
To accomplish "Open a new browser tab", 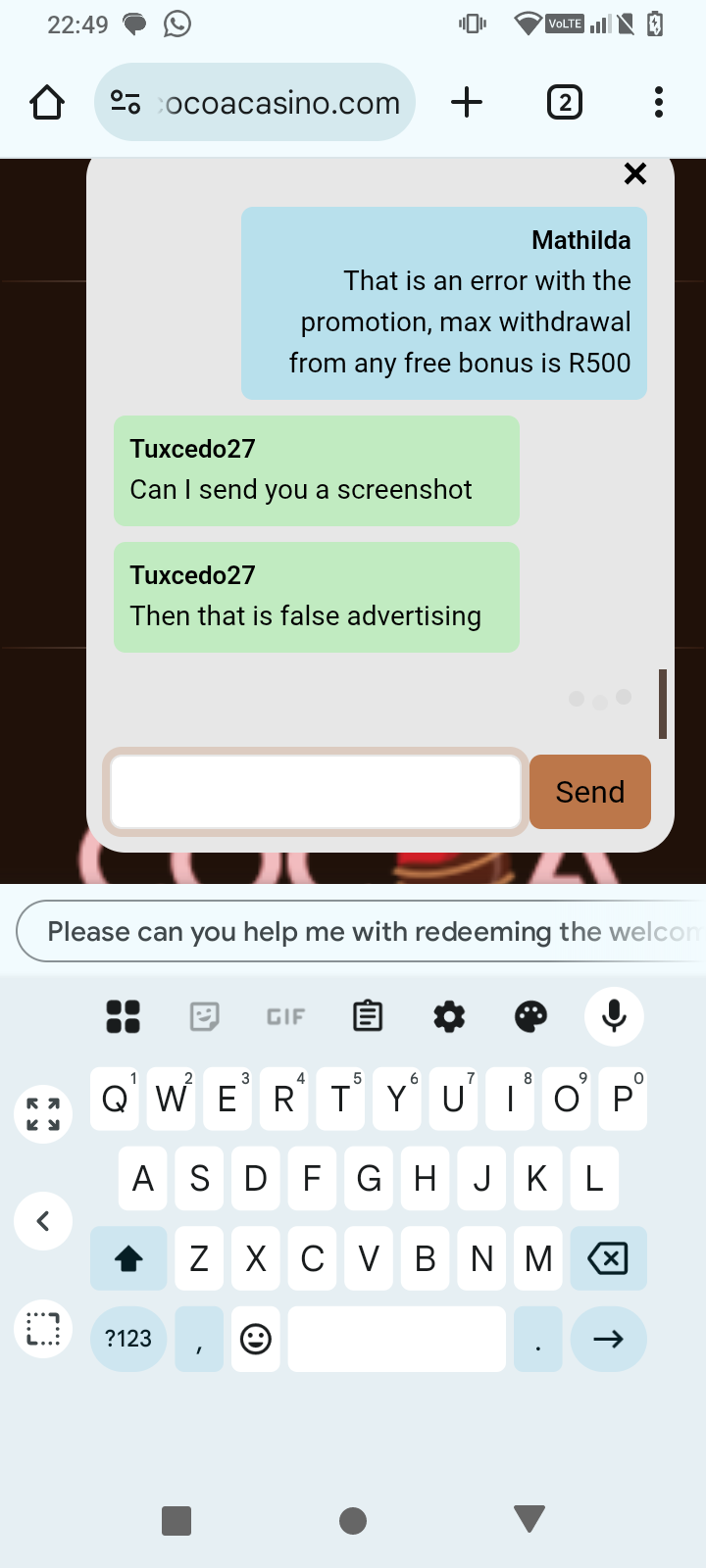I will pyautogui.click(x=467, y=102).
